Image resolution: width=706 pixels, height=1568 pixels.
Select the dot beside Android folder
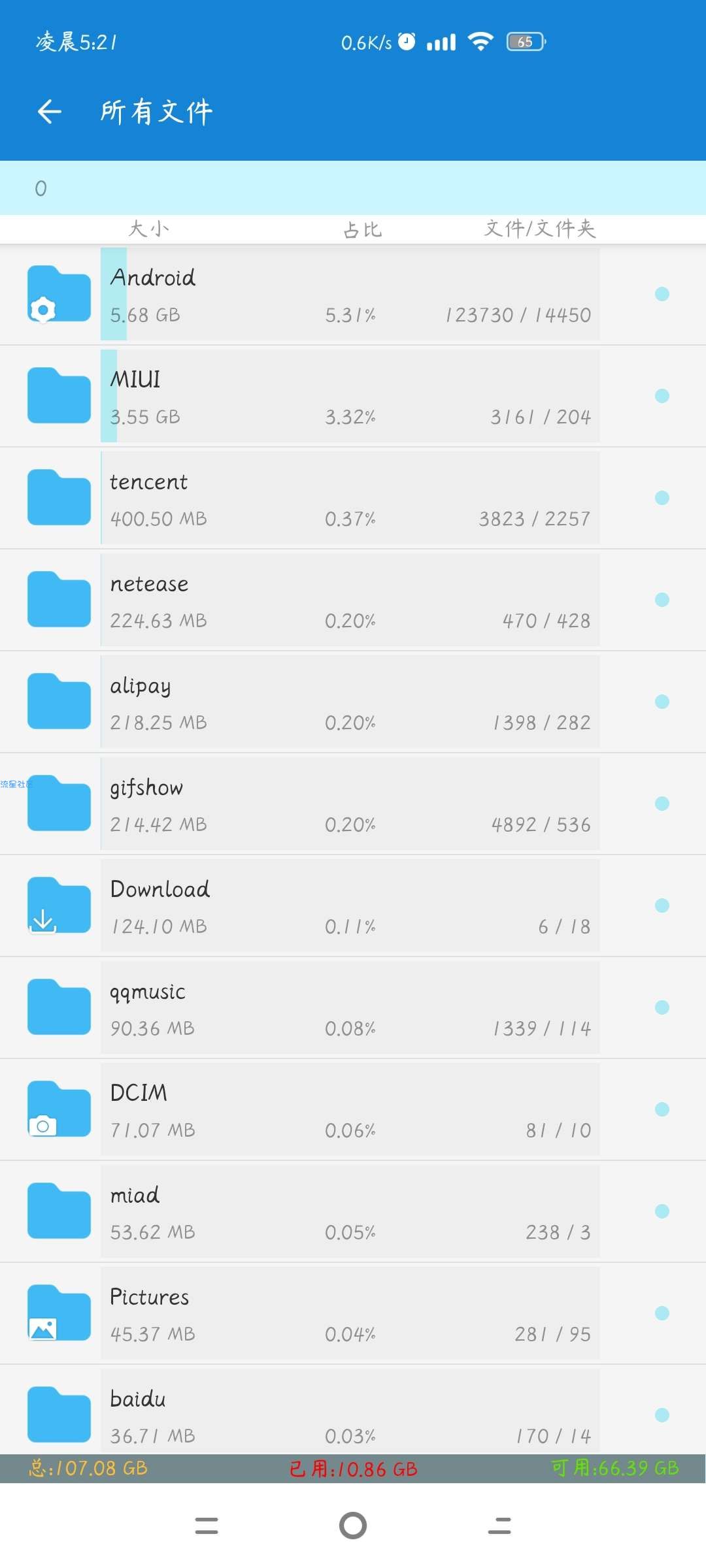coord(662,294)
